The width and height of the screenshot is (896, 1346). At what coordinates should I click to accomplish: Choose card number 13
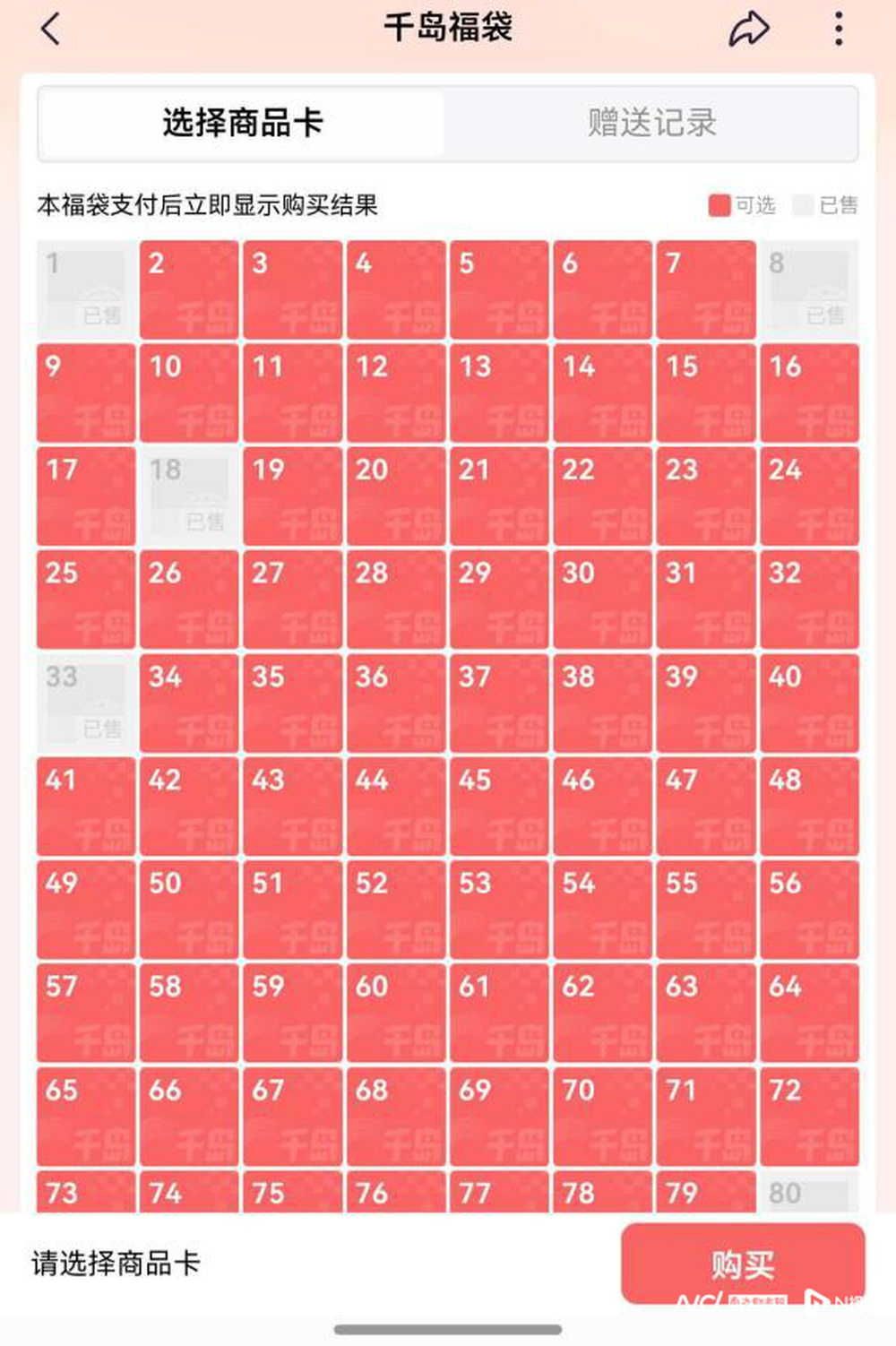pyautogui.click(x=499, y=393)
